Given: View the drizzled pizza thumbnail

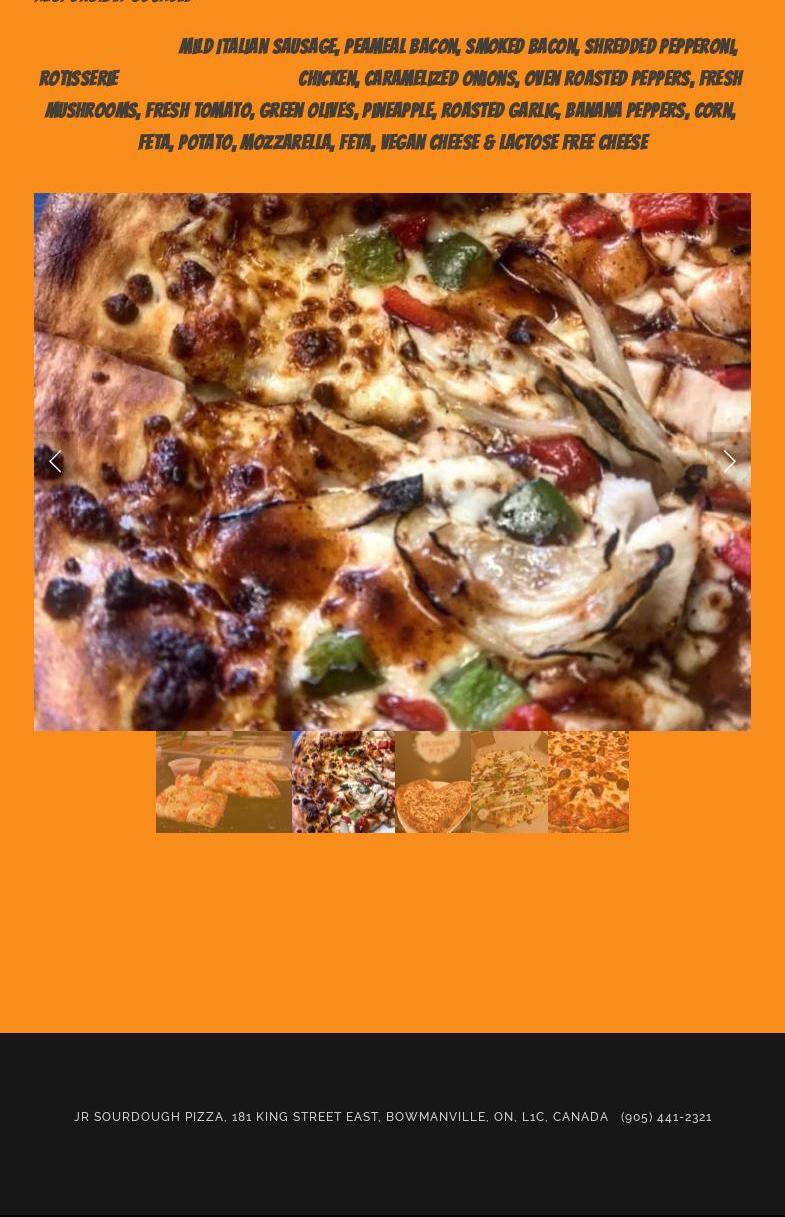Looking at the screenshot, I should (509, 782).
